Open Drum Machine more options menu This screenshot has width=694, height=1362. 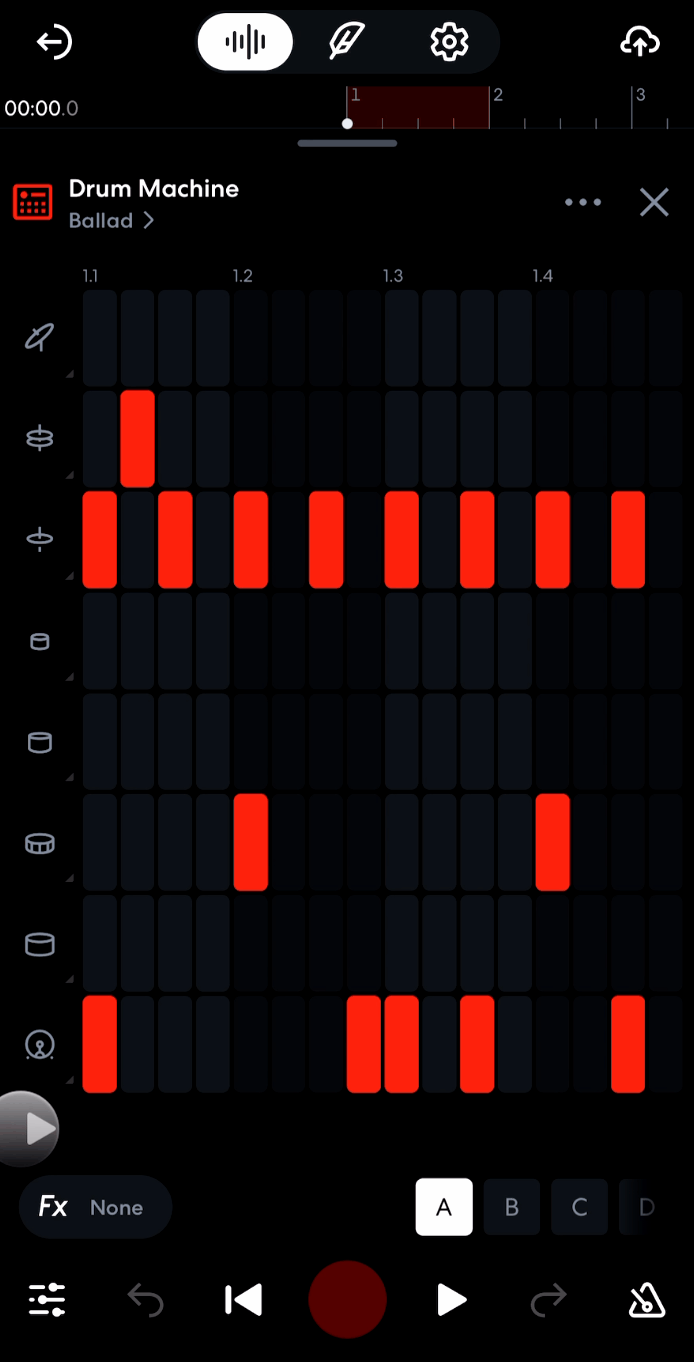point(583,203)
